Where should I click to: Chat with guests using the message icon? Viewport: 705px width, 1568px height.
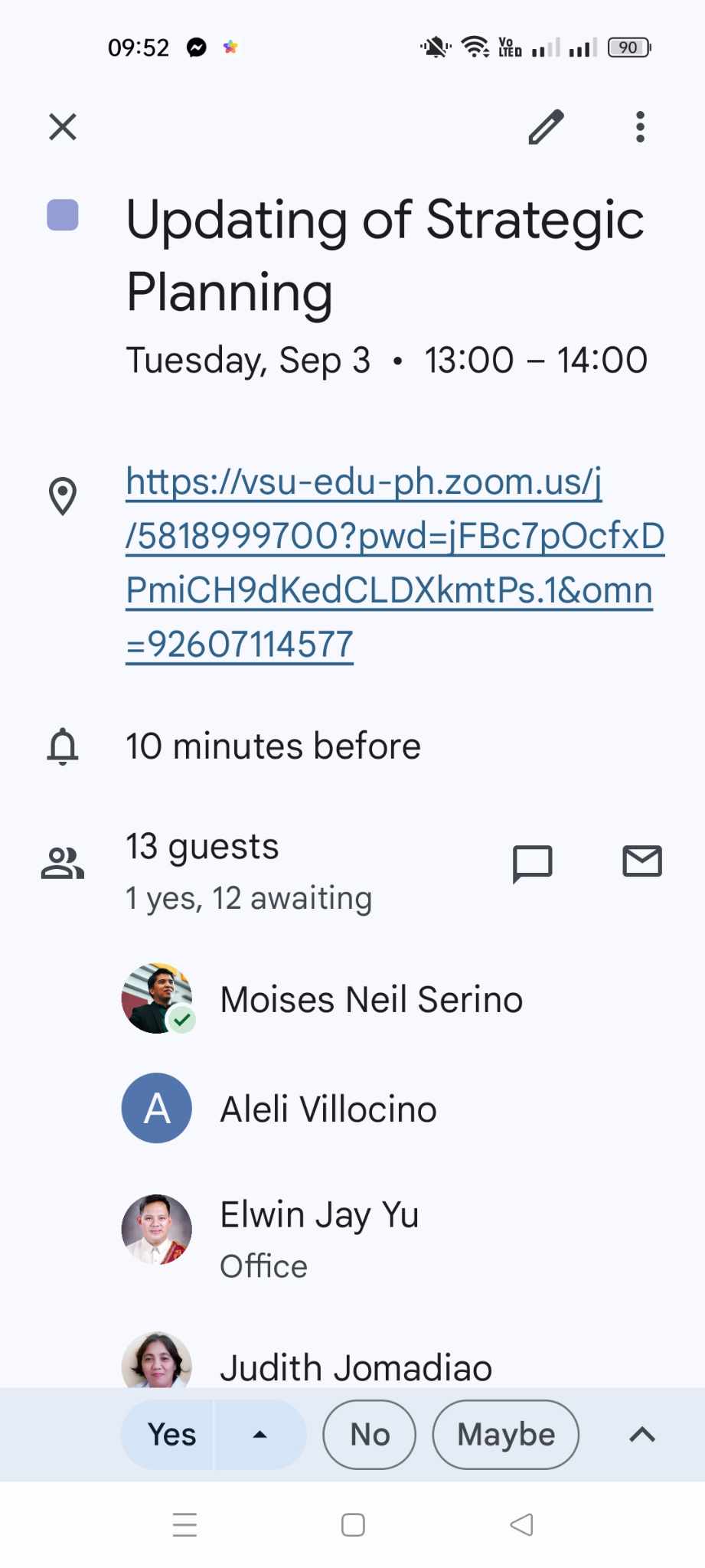point(532,863)
